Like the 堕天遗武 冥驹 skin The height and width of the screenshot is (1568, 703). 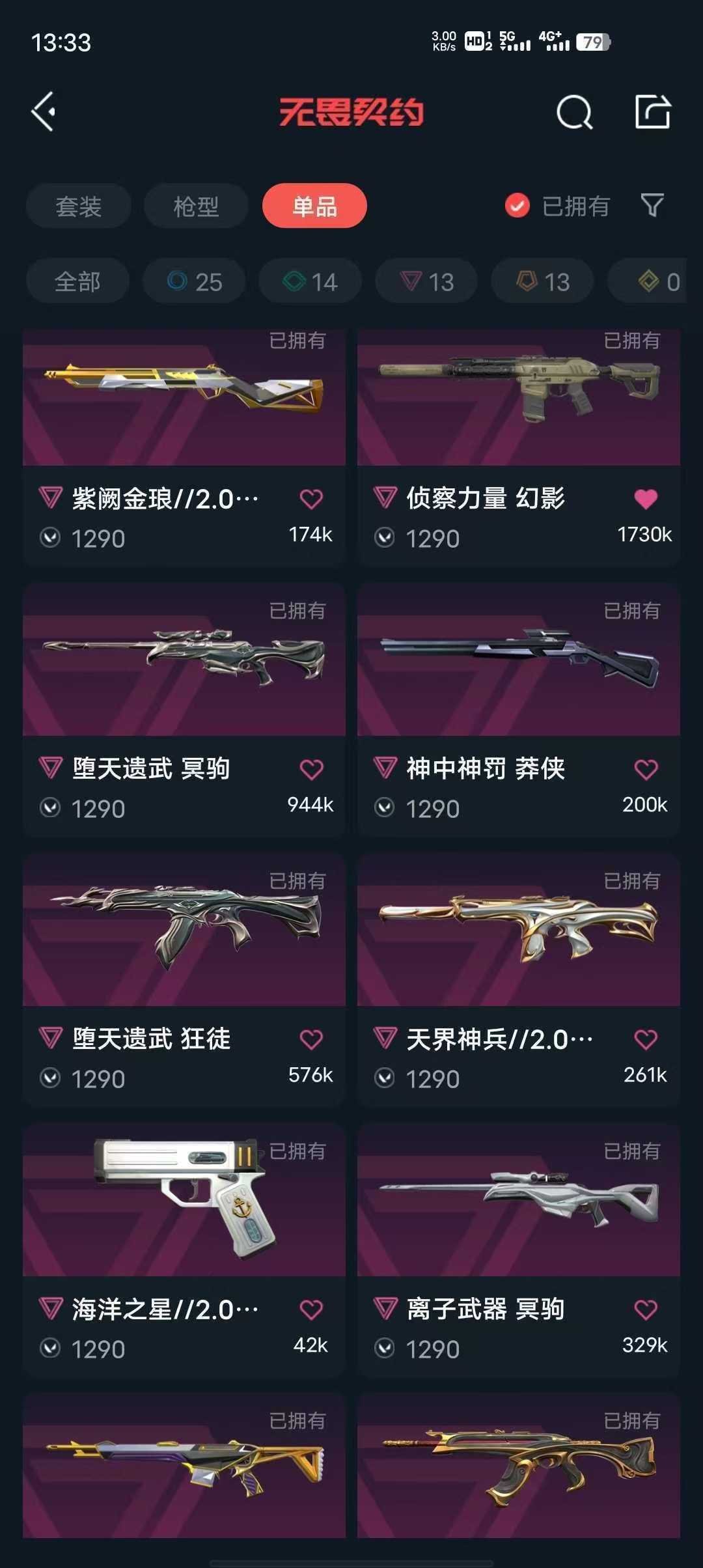coord(311,770)
